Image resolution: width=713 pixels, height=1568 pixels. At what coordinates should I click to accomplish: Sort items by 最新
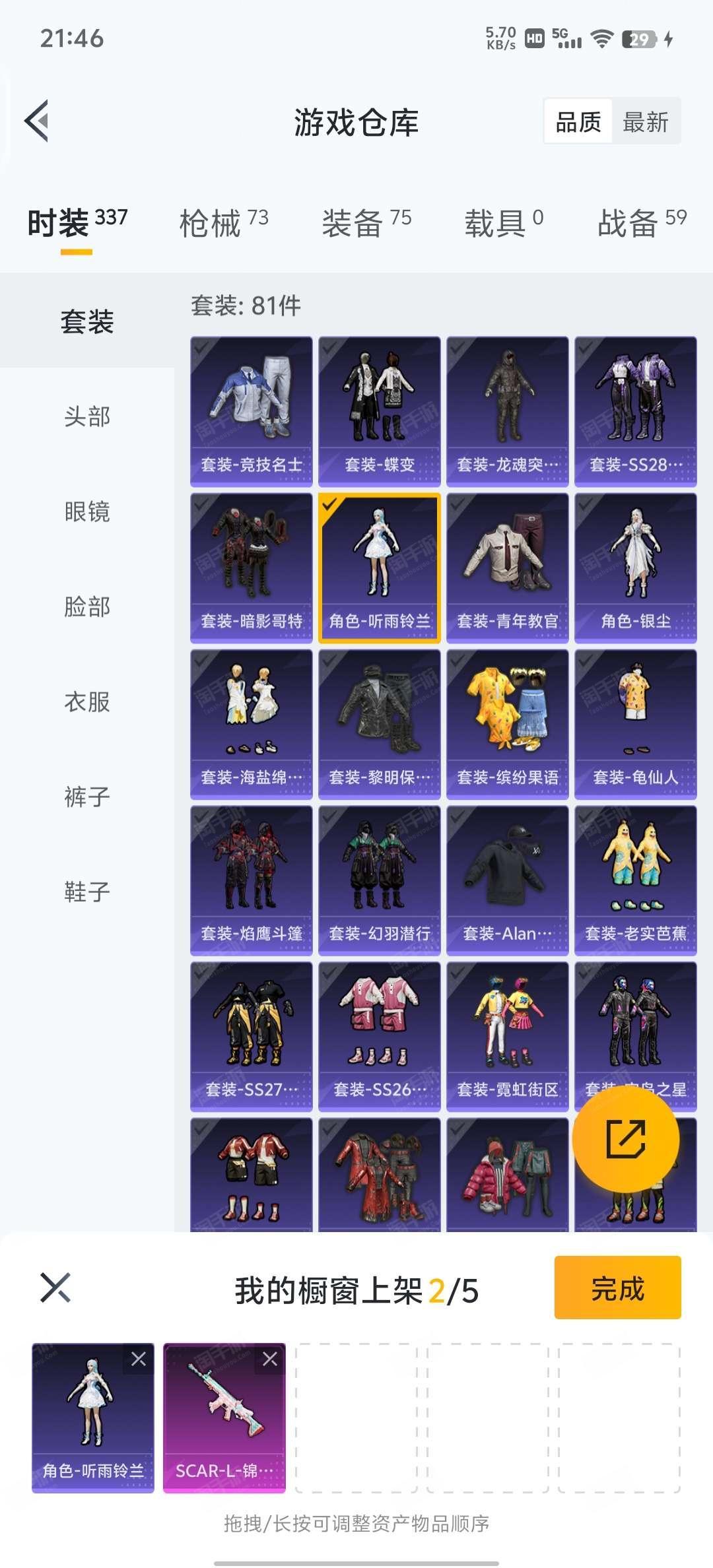click(646, 121)
